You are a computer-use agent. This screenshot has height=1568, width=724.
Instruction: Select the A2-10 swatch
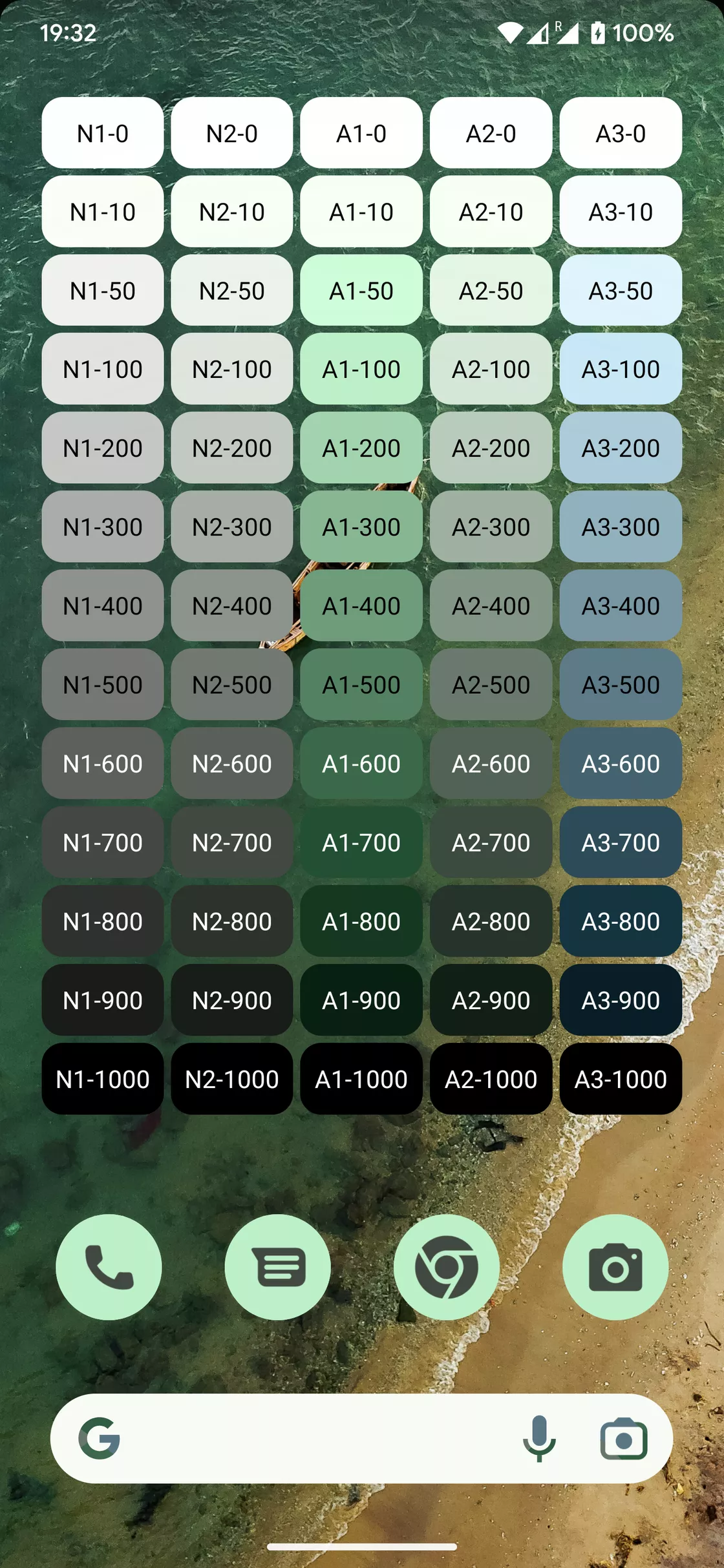tap(491, 211)
